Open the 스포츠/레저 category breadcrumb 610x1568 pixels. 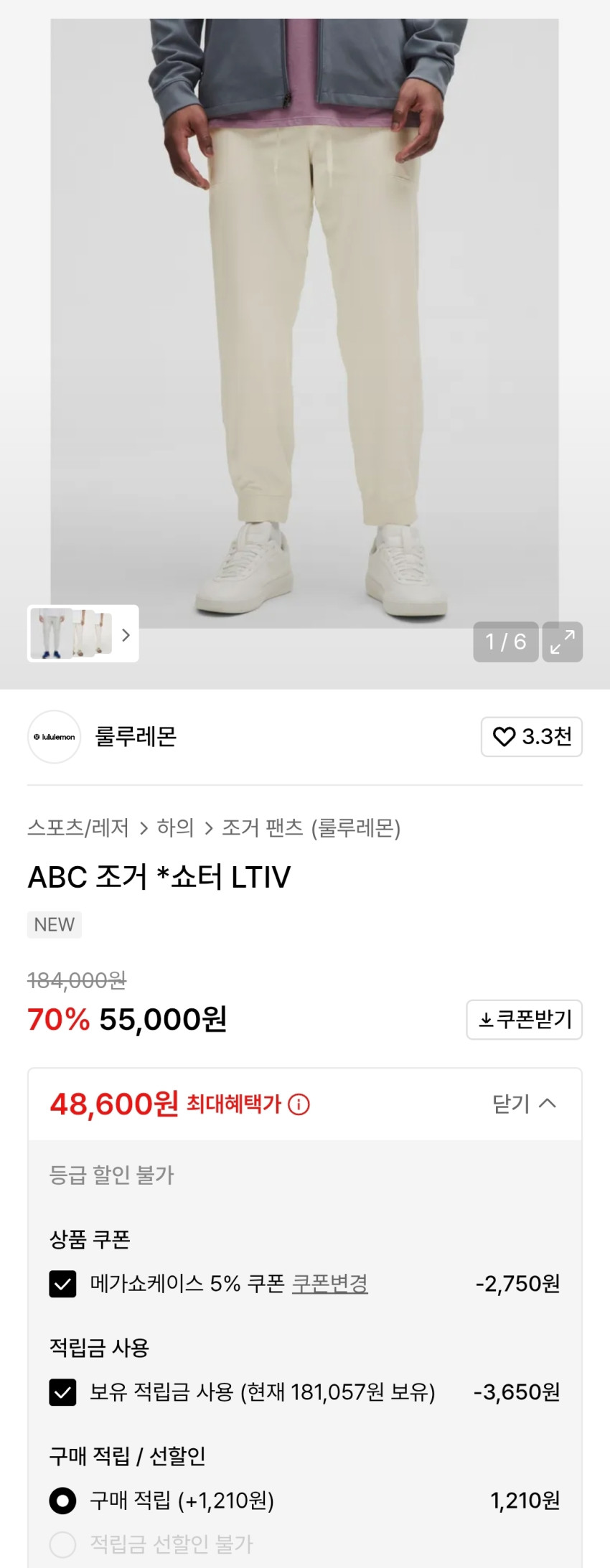tap(78, 828)
